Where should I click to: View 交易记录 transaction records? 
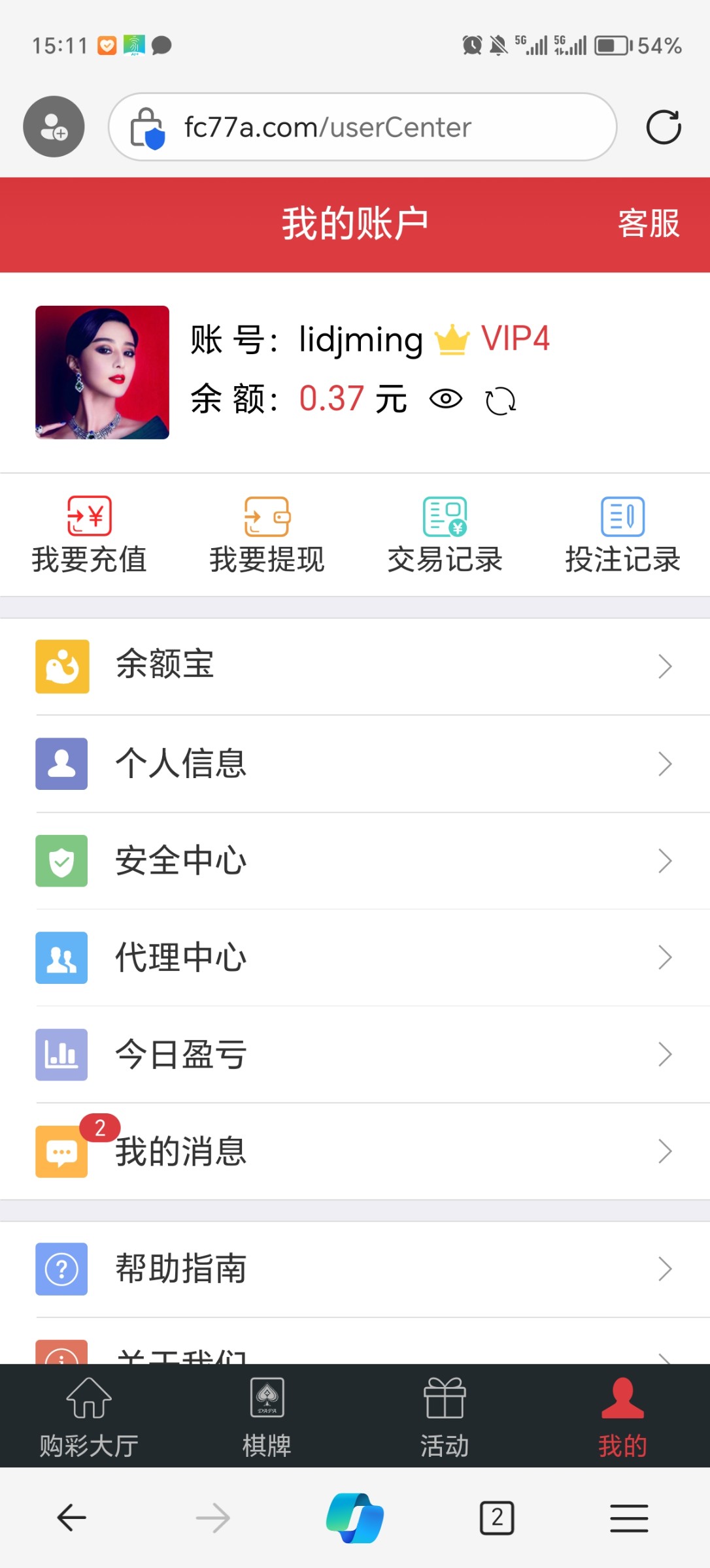click(445, 536)
